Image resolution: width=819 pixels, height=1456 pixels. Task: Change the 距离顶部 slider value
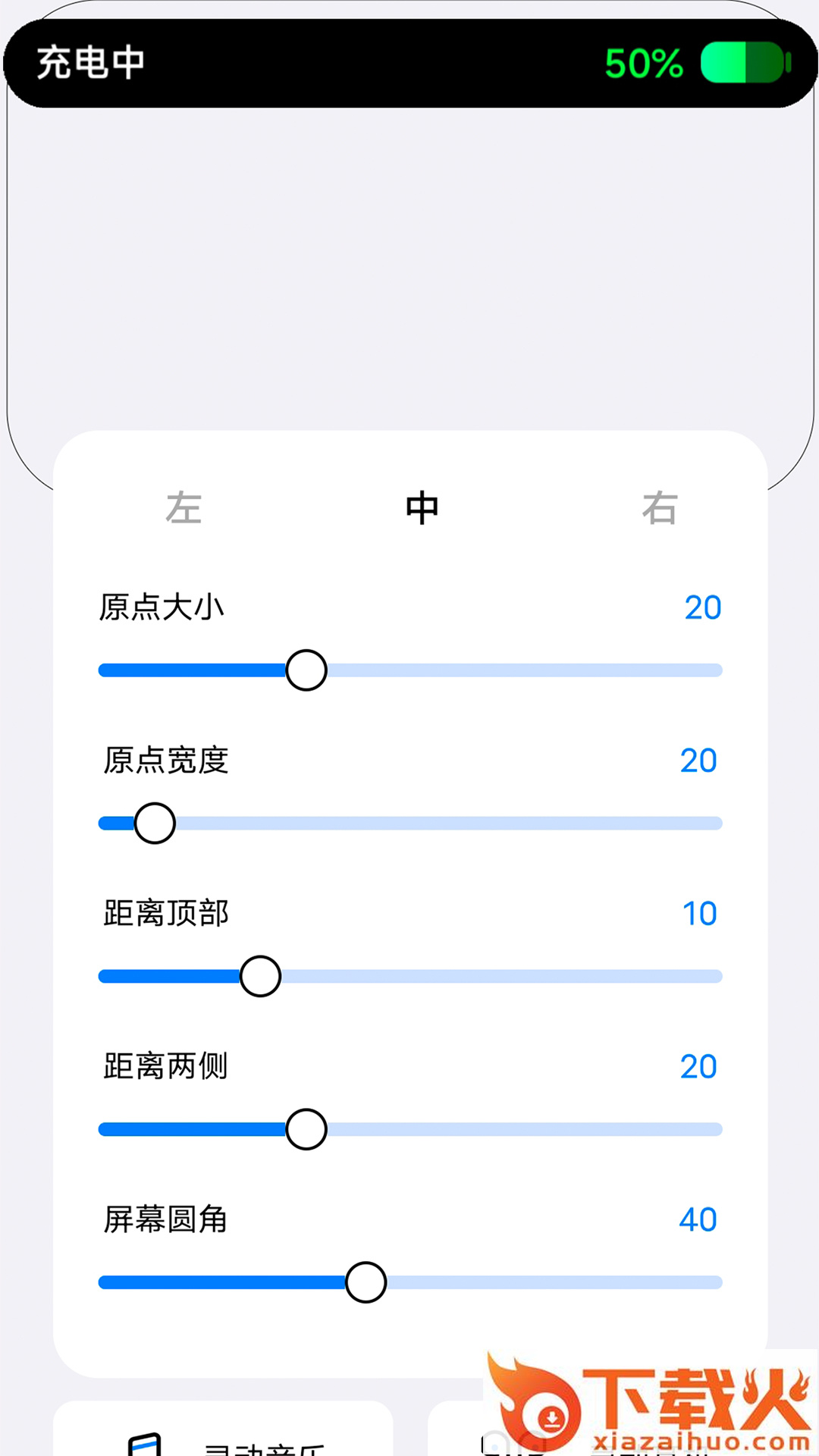pyautogui.click(x=260, y=977)
